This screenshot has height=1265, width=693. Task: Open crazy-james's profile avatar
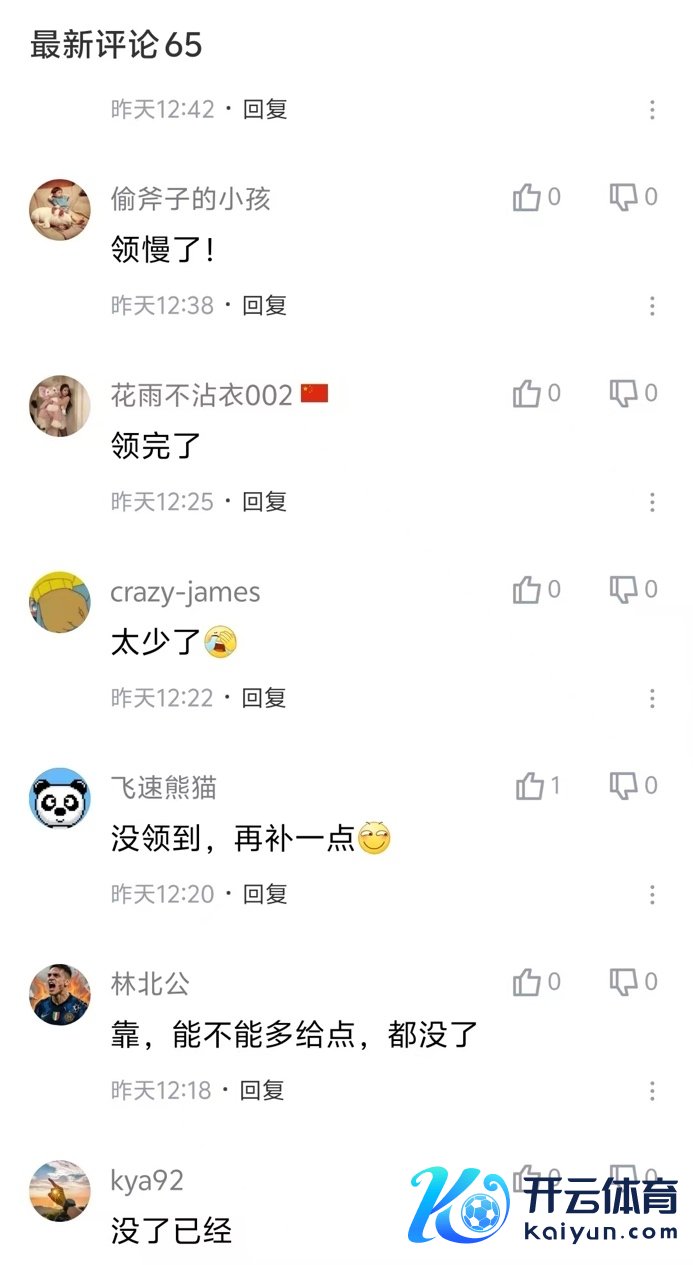60,602
